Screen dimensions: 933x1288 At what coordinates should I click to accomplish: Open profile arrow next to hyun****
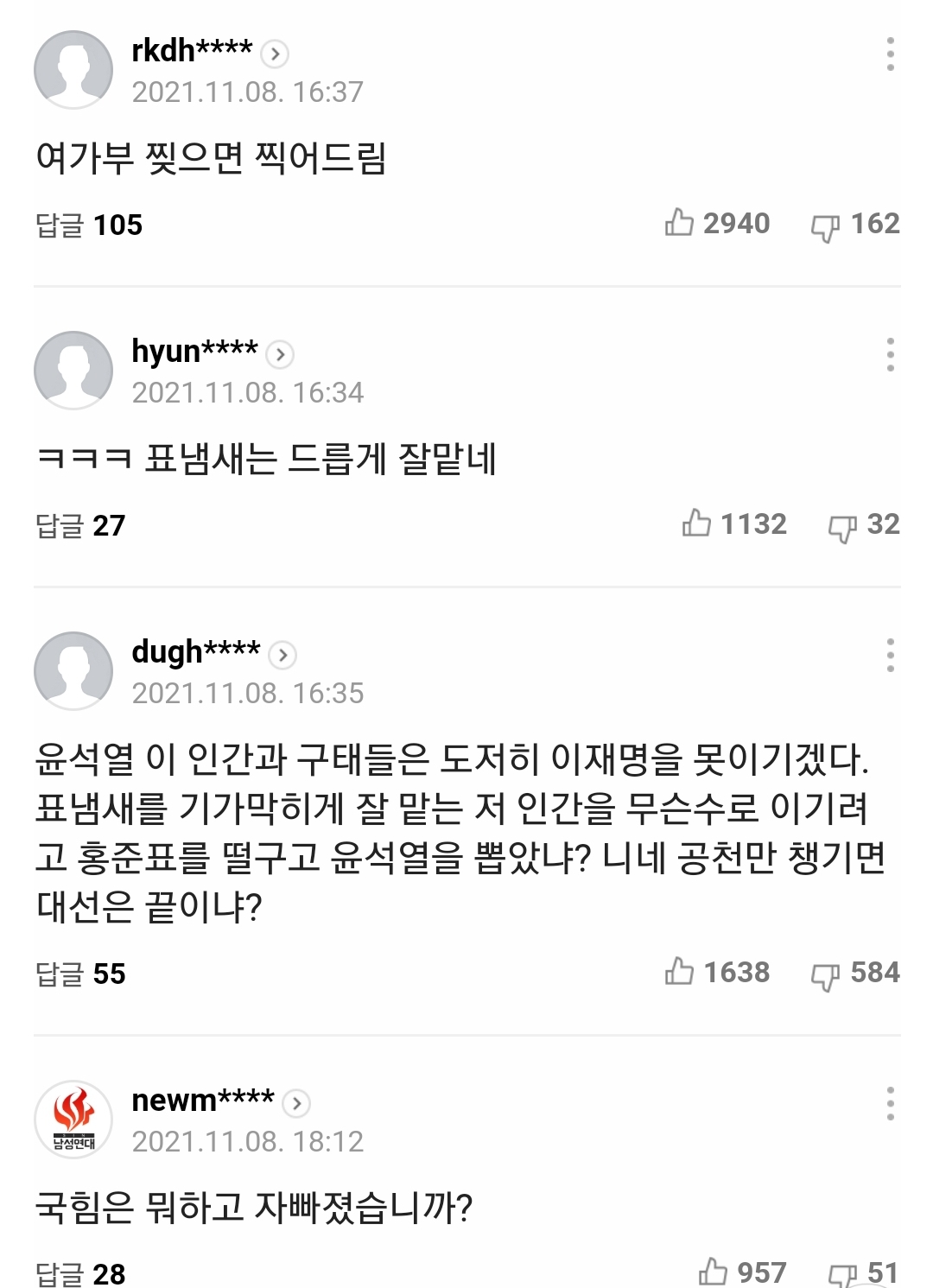coord(280,354)
